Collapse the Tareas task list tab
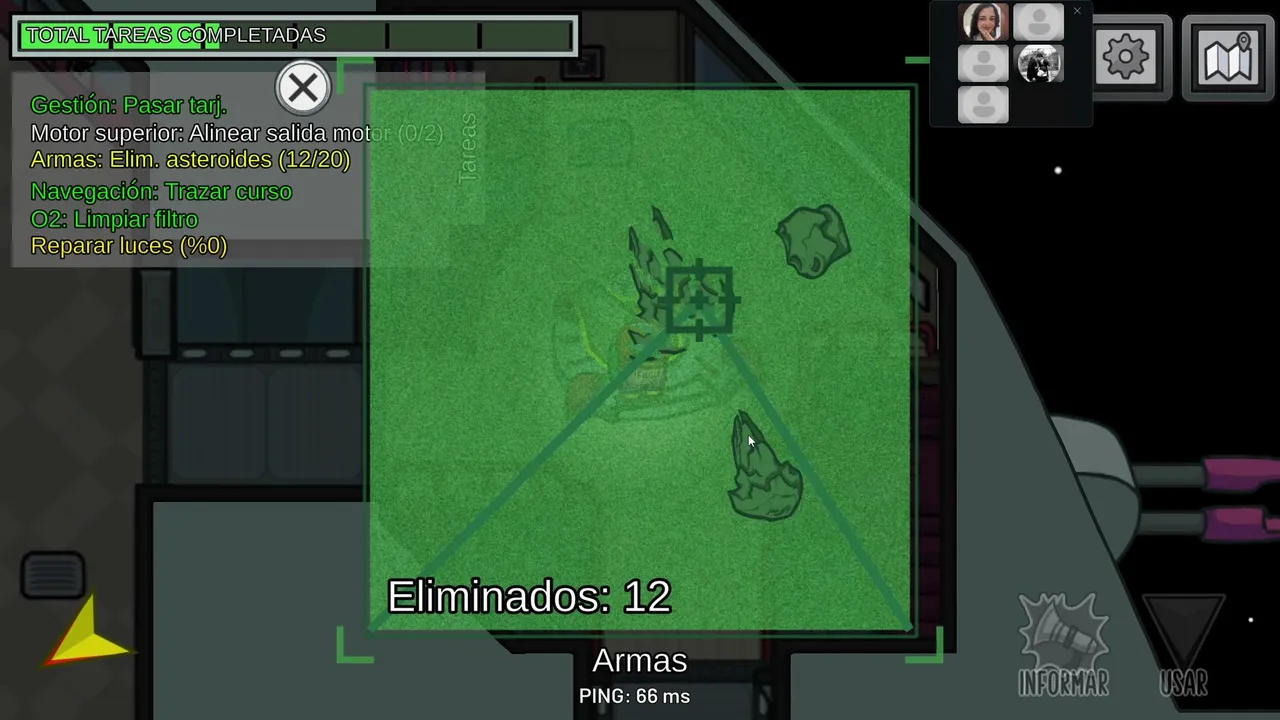 [467, 148]
